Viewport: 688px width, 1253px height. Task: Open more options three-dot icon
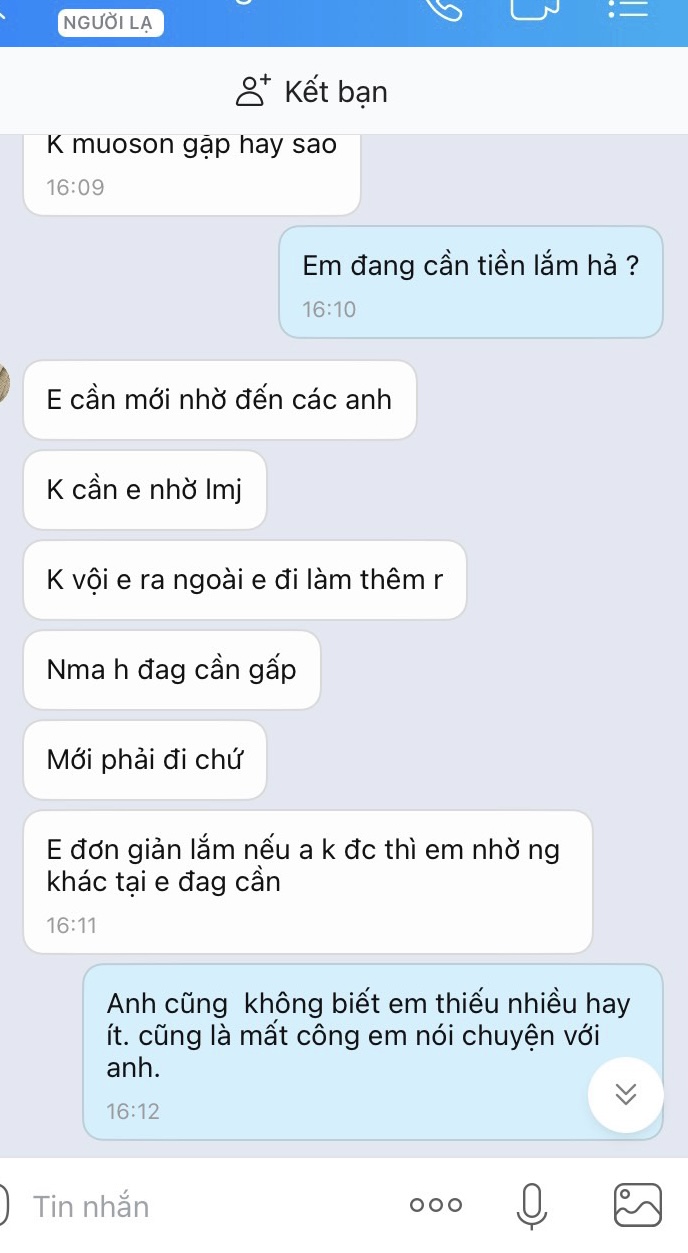pyautogui.click(x=437, y=1206)
